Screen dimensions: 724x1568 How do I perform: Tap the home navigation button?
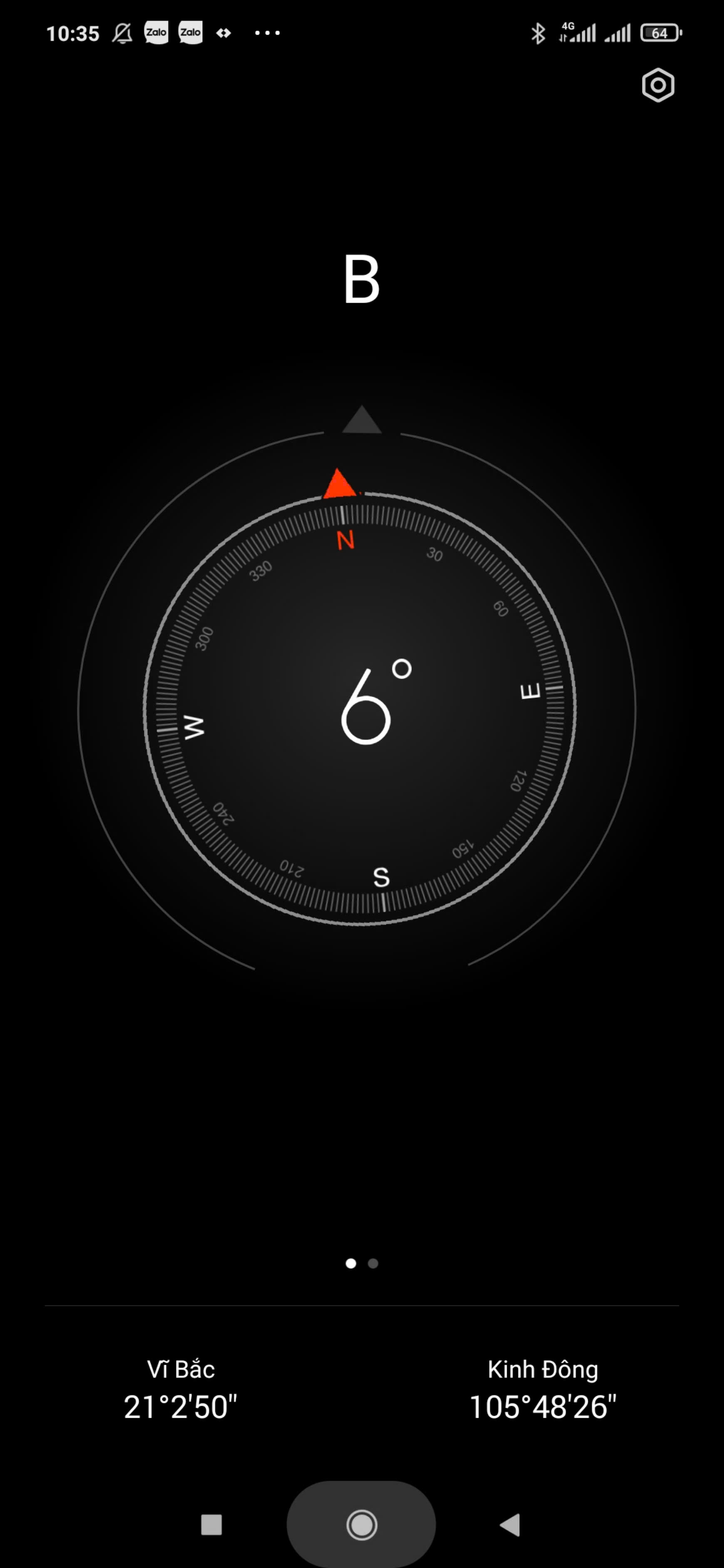click(362, 1525)
